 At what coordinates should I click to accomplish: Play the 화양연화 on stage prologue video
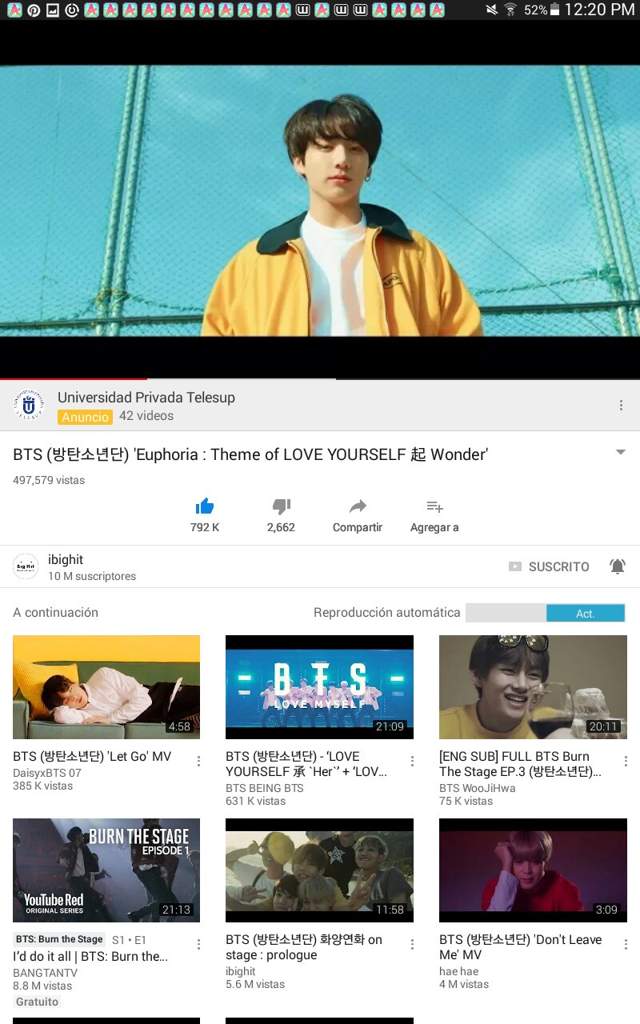click(319, 870)
